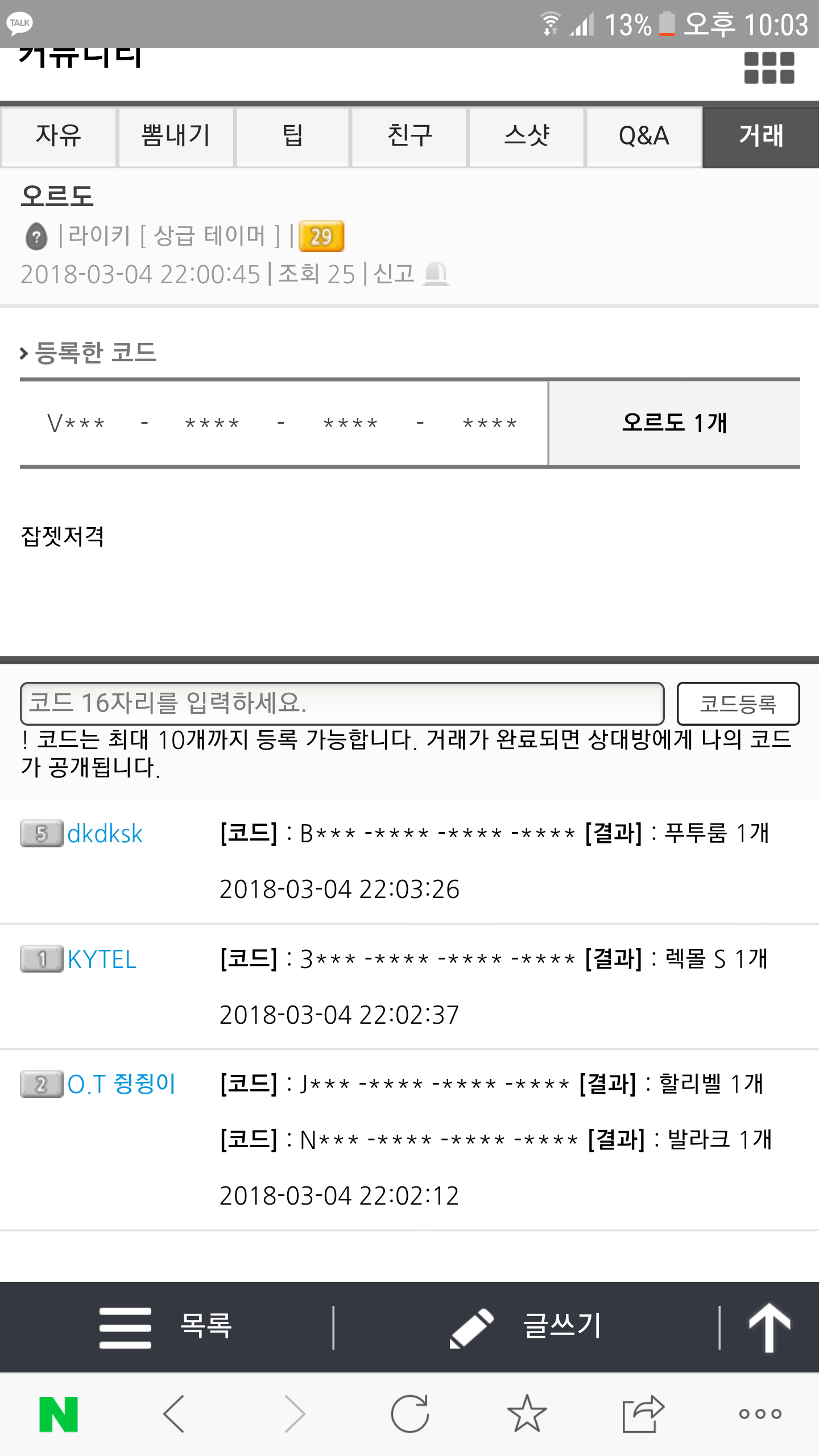Switch to the 자유 tab

(x=59, y=136)
